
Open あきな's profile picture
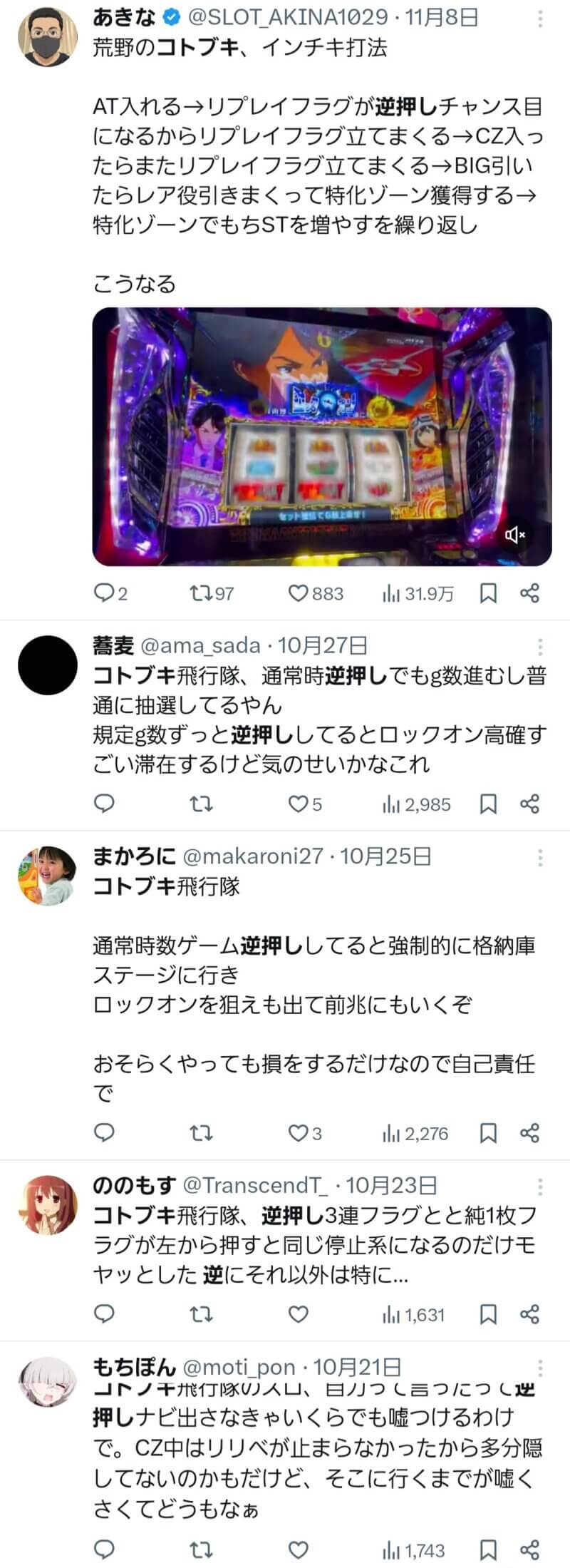[x=47, y=36]
